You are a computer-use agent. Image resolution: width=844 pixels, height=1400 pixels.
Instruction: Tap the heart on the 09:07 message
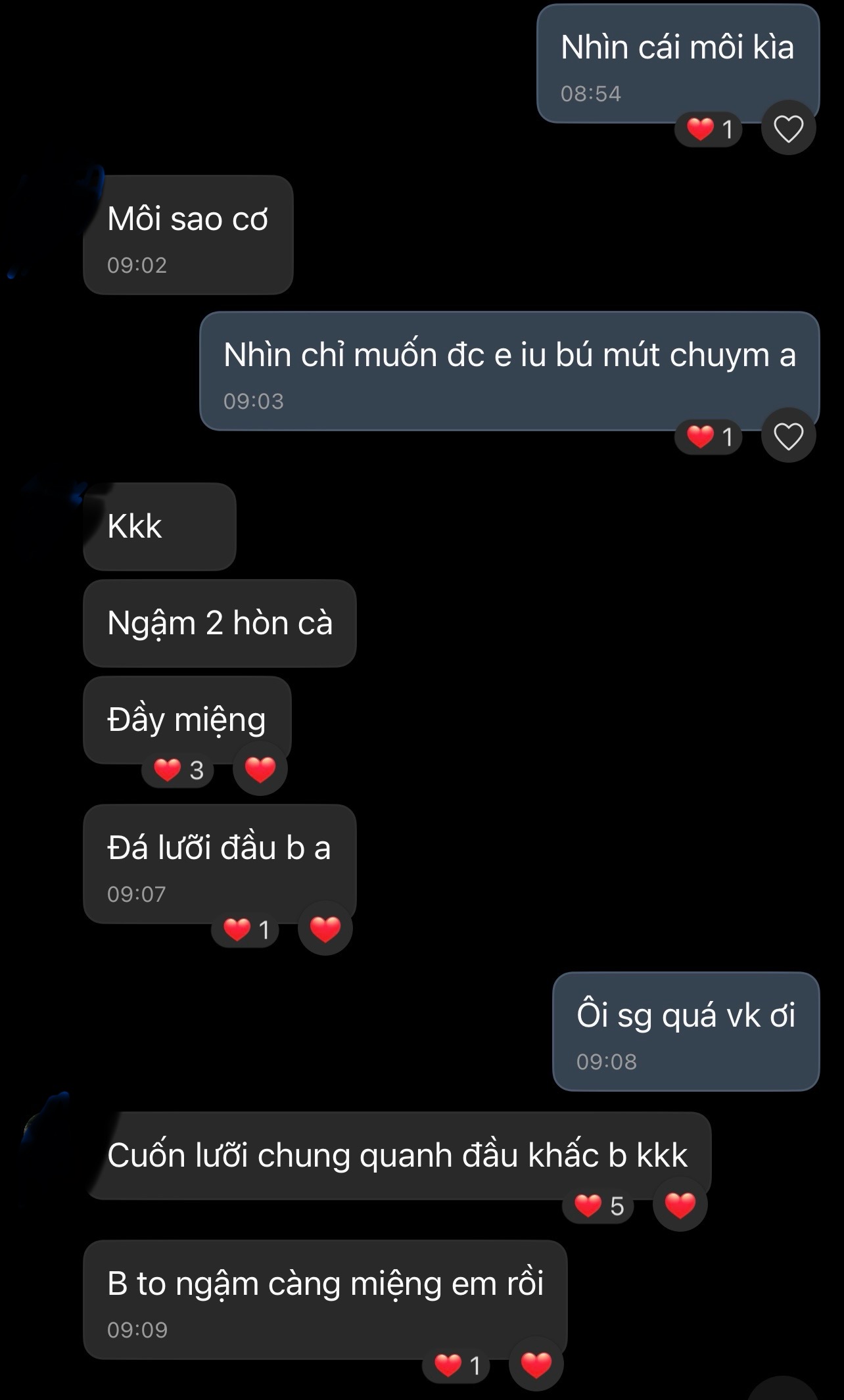pos(325,929)
